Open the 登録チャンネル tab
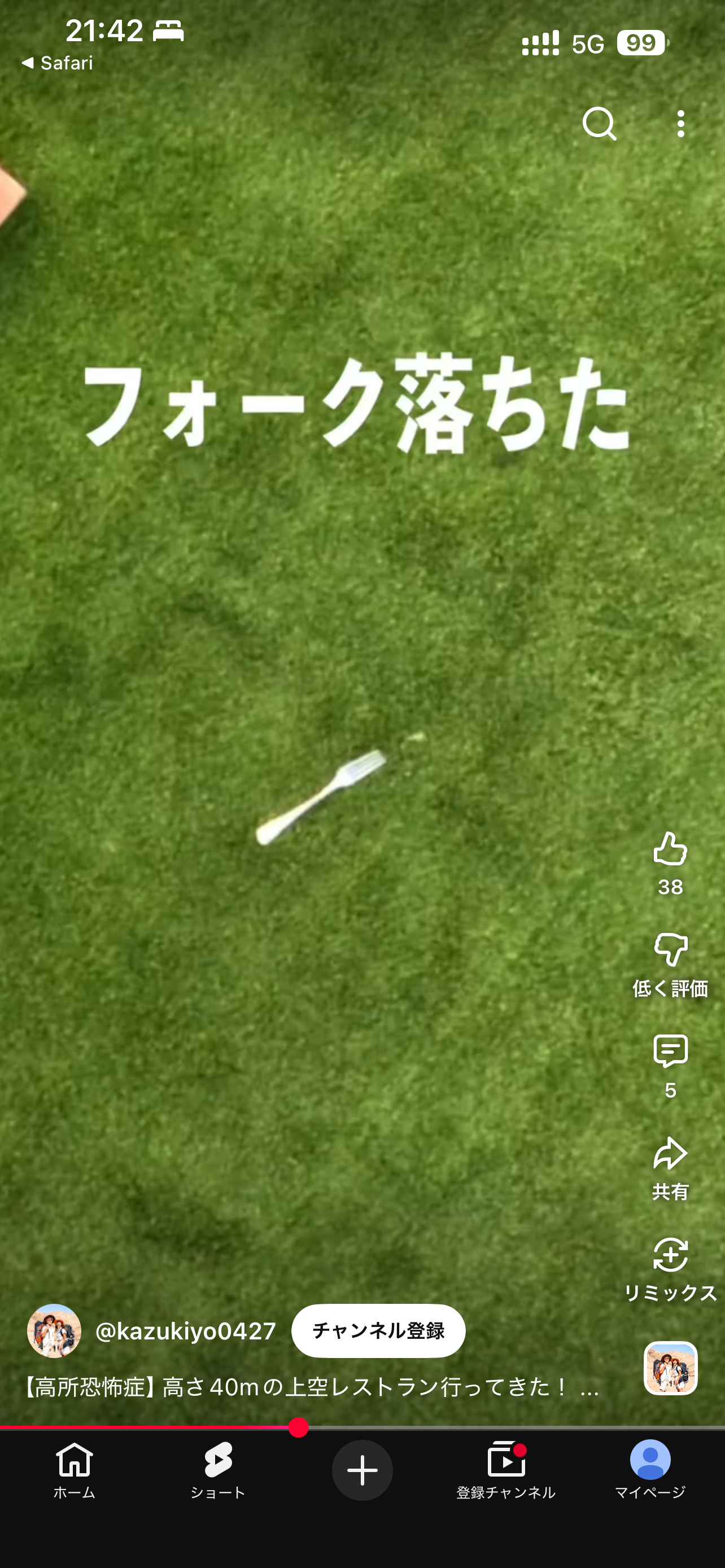The height and width of the screenshot is (1568, 725). coord(506,1469)
